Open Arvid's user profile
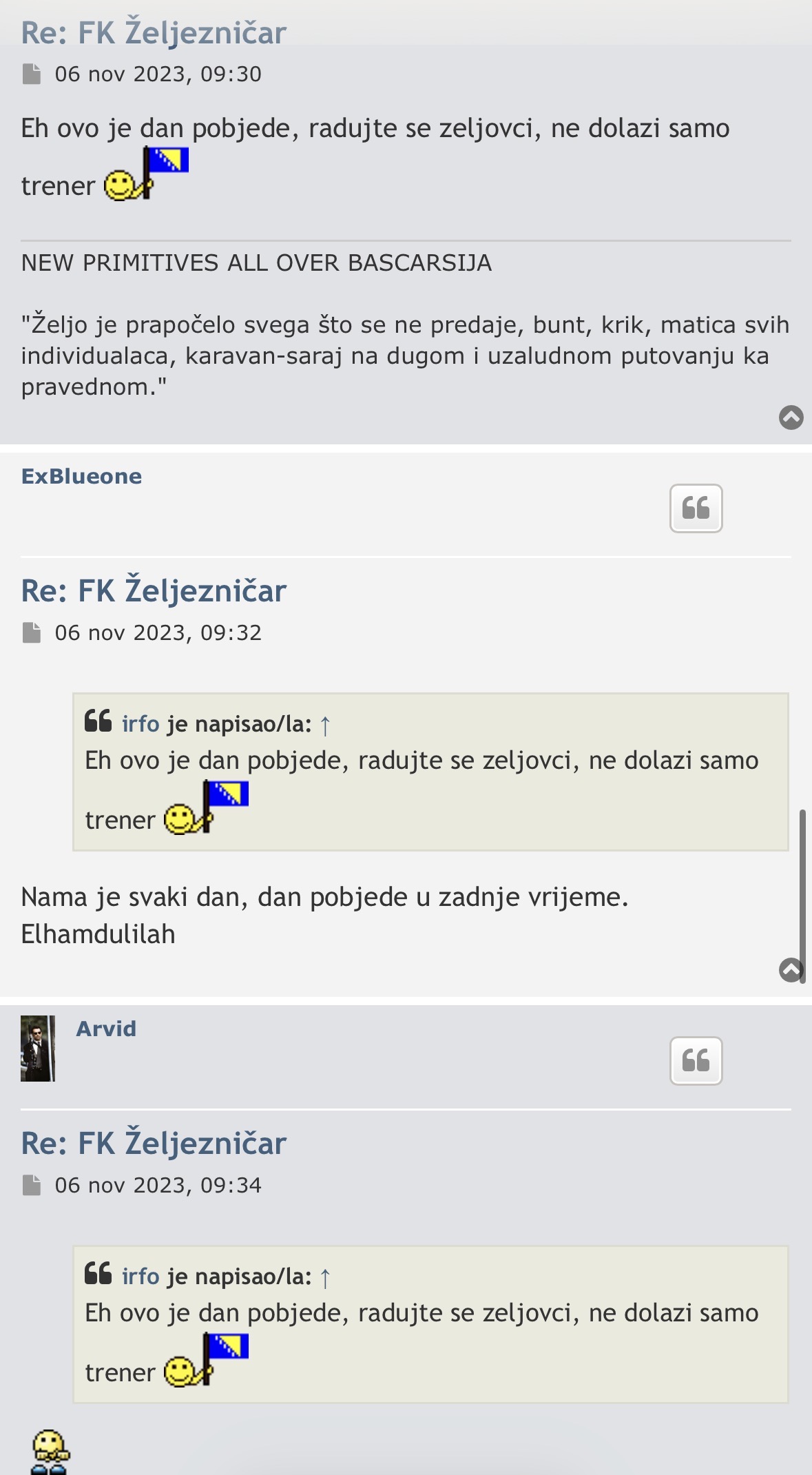812x1475 pixels. tap(106, 1029)
